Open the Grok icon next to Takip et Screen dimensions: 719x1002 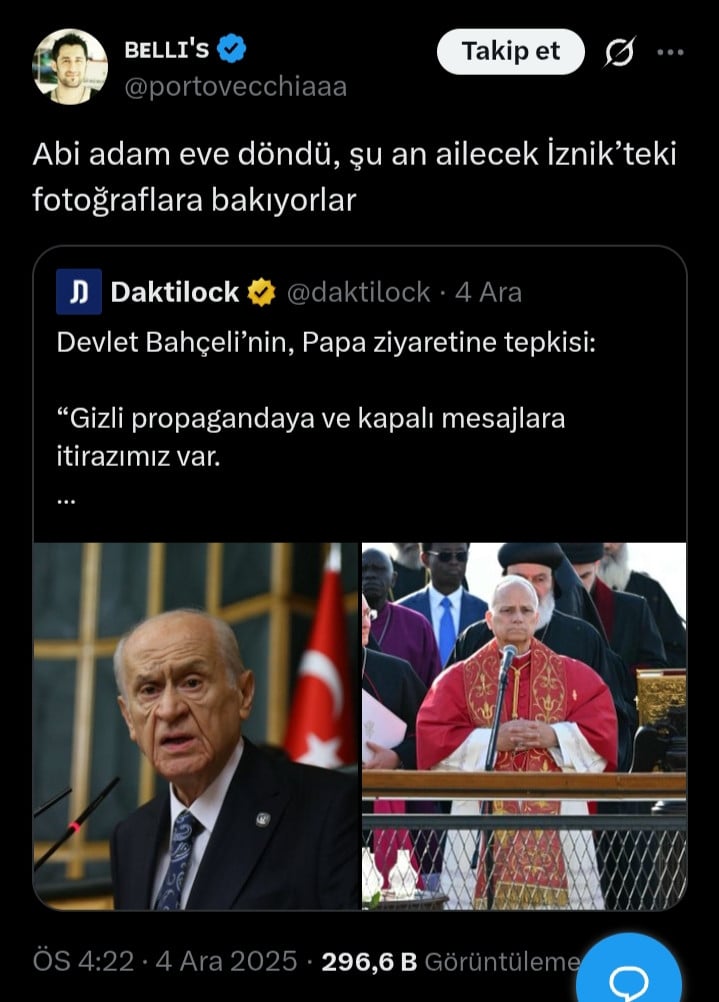pyautogui.click(x=619, y=53)
